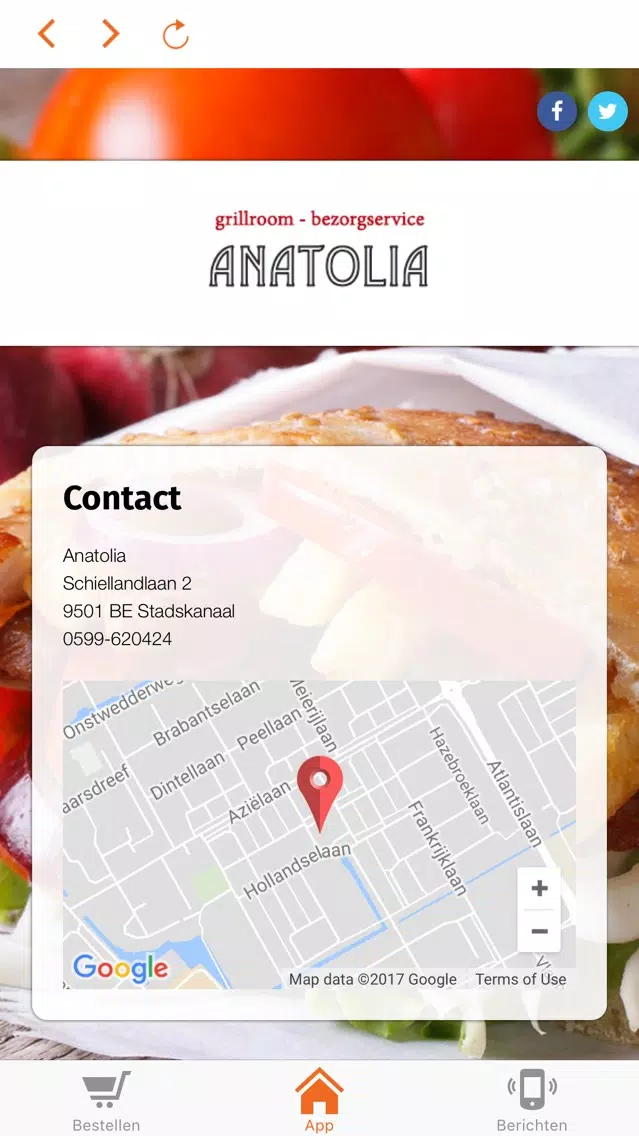
Task: Zoom out on the map
Action: click(x=539, y=931)
